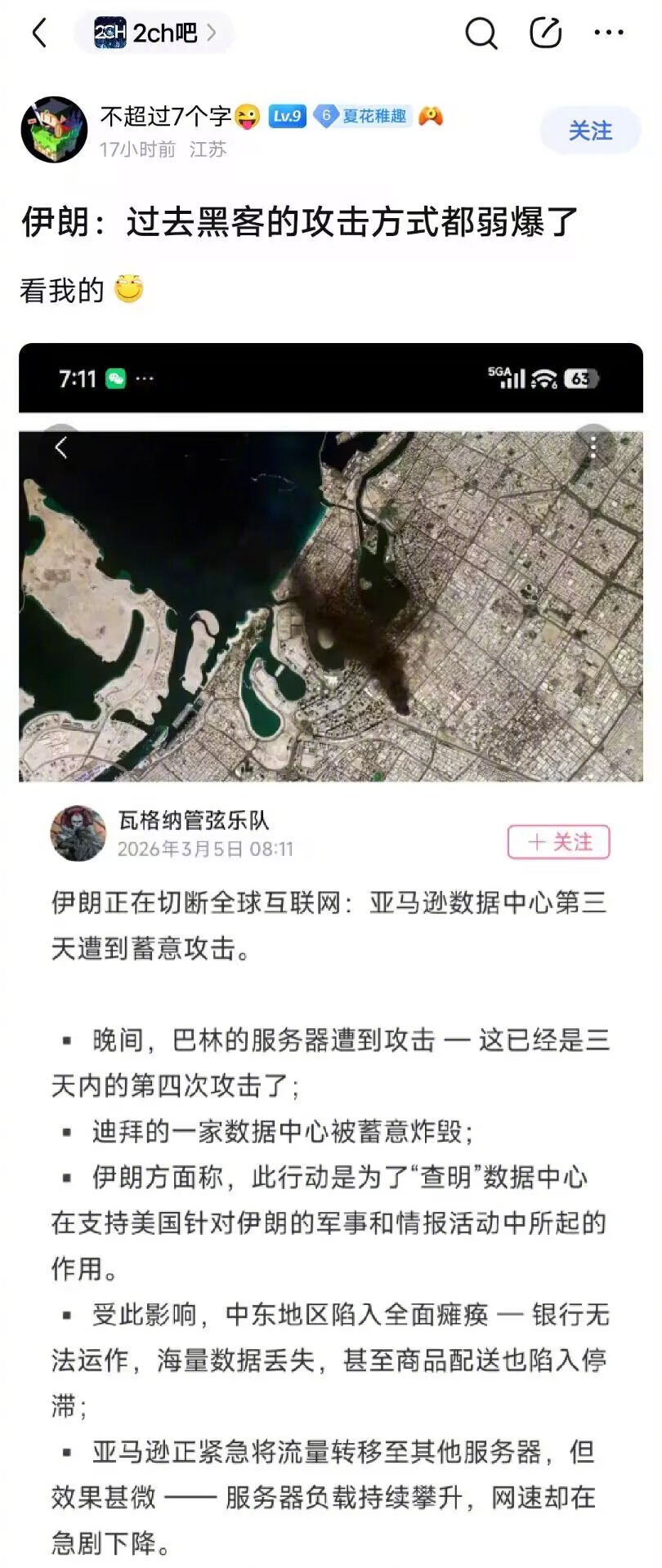Viewport: 662px width, 1568px height.
Task: Open the three-dot more options menu
Action: pos(611,33)
